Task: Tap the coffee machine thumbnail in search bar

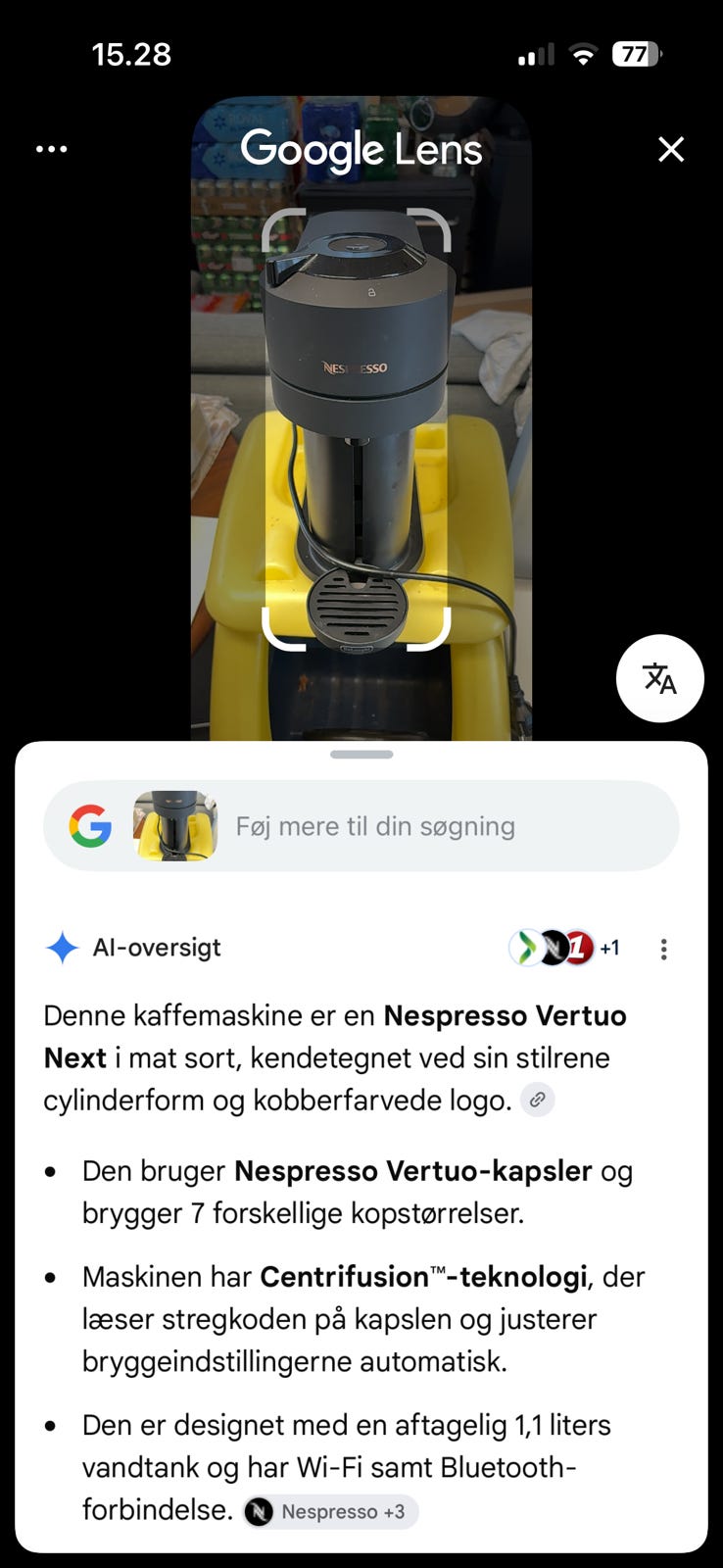Action: point(174,826)
